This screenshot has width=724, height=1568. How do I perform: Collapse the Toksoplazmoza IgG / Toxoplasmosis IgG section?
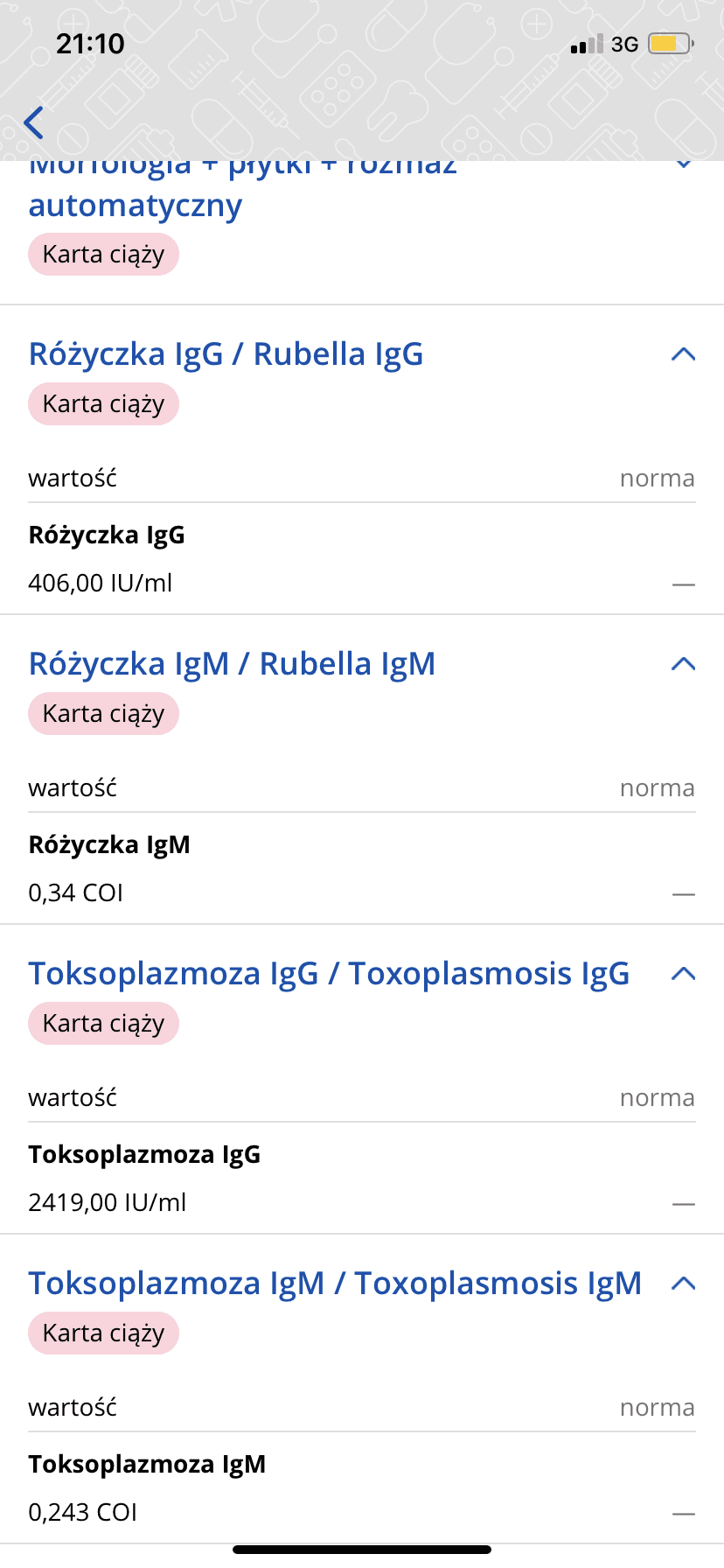[x=683, y=974]
